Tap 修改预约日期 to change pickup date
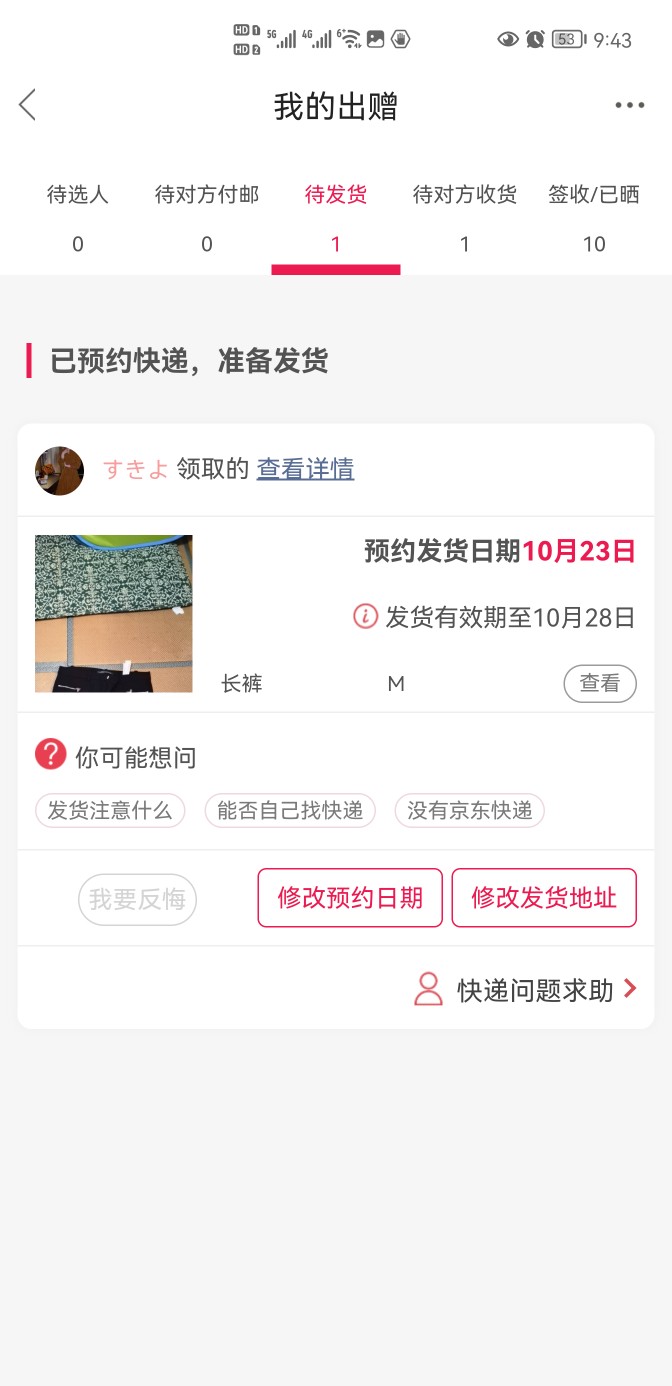Viewport: 672px width, 1386px height. tap(350, 898)
